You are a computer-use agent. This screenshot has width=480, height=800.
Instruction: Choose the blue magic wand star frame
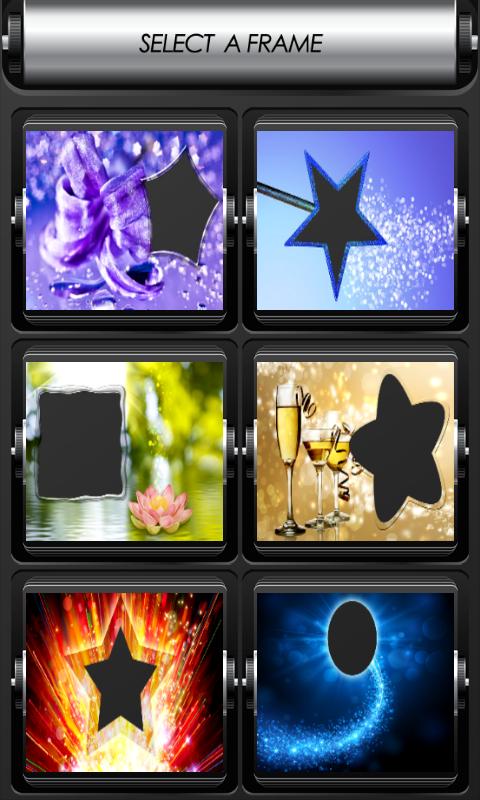pos(355,220)
